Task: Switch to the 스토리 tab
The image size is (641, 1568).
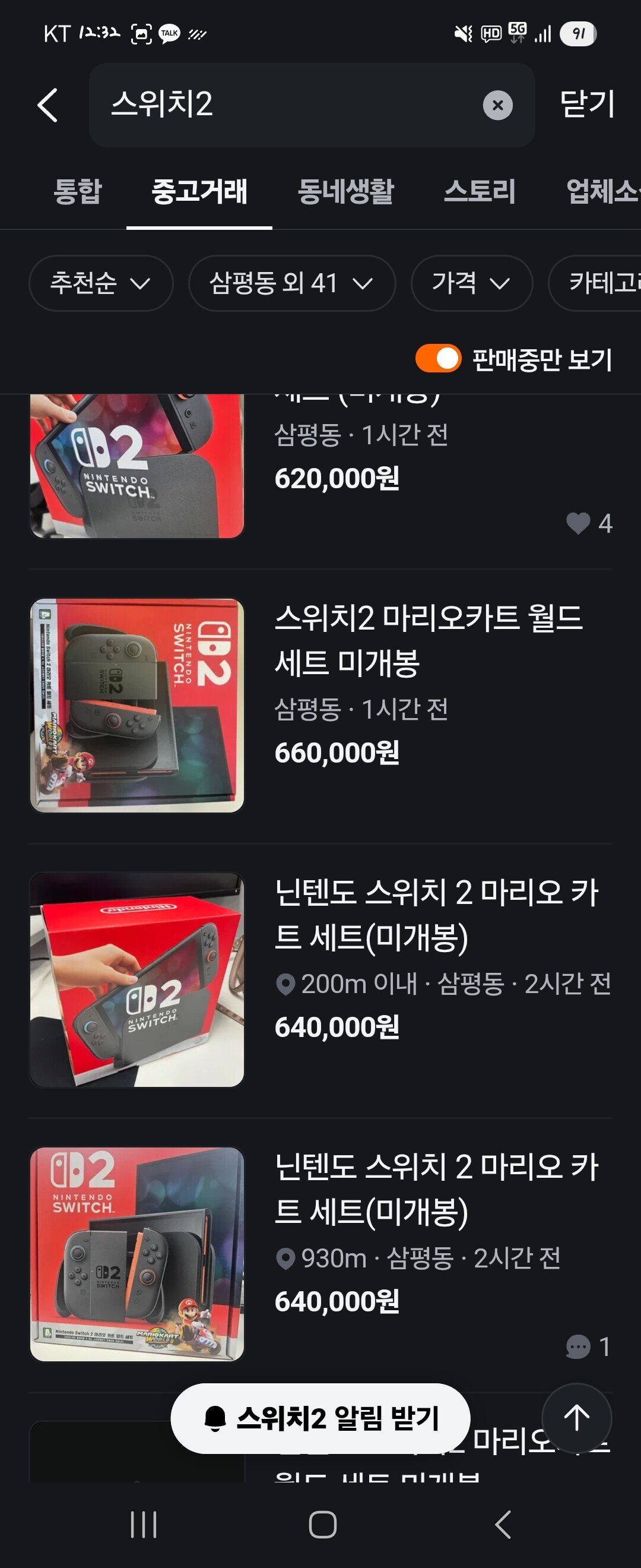Action: pyautogui.click(x=479, y=192)
